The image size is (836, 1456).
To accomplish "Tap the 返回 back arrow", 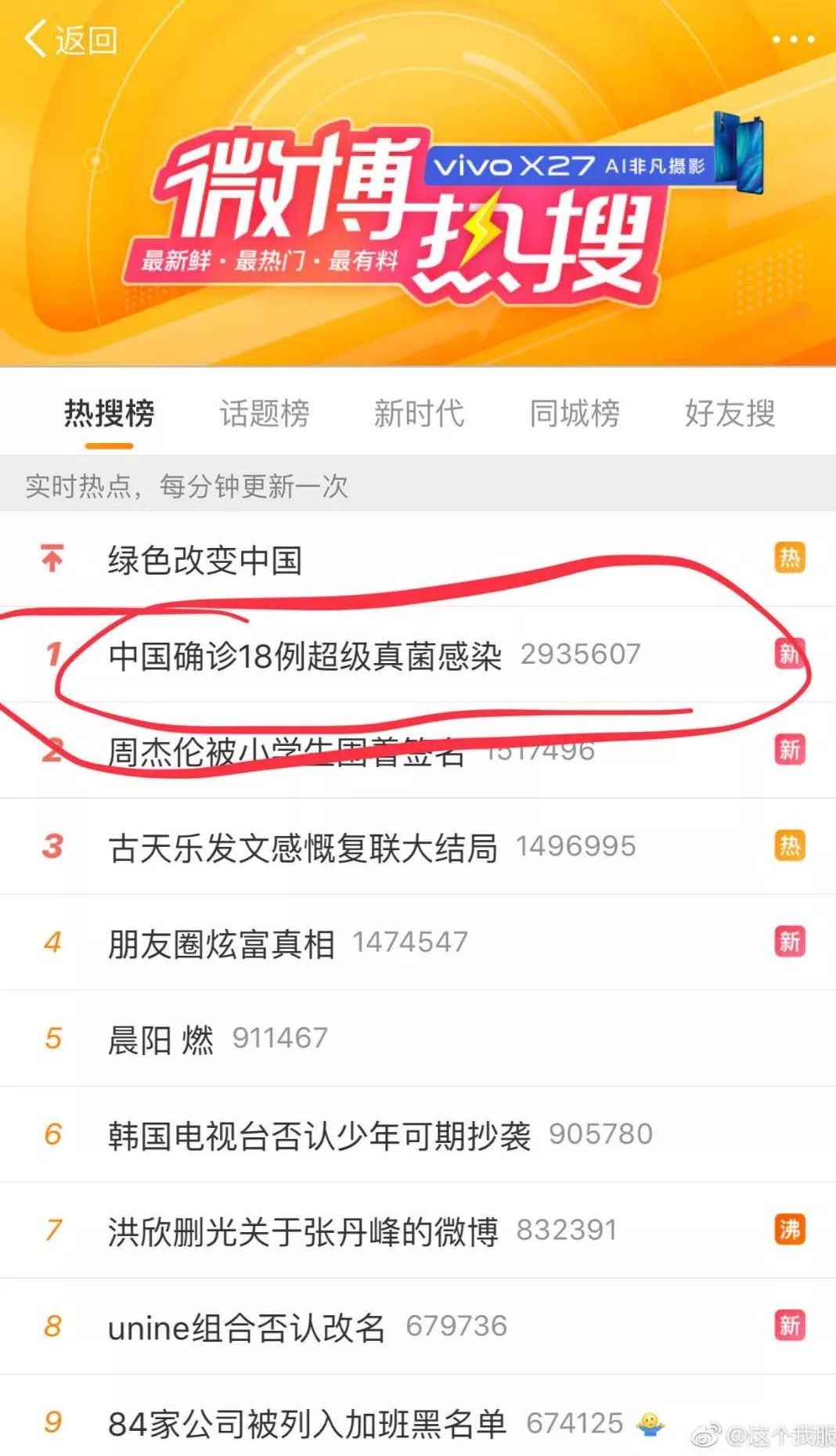I will (69, 39).
